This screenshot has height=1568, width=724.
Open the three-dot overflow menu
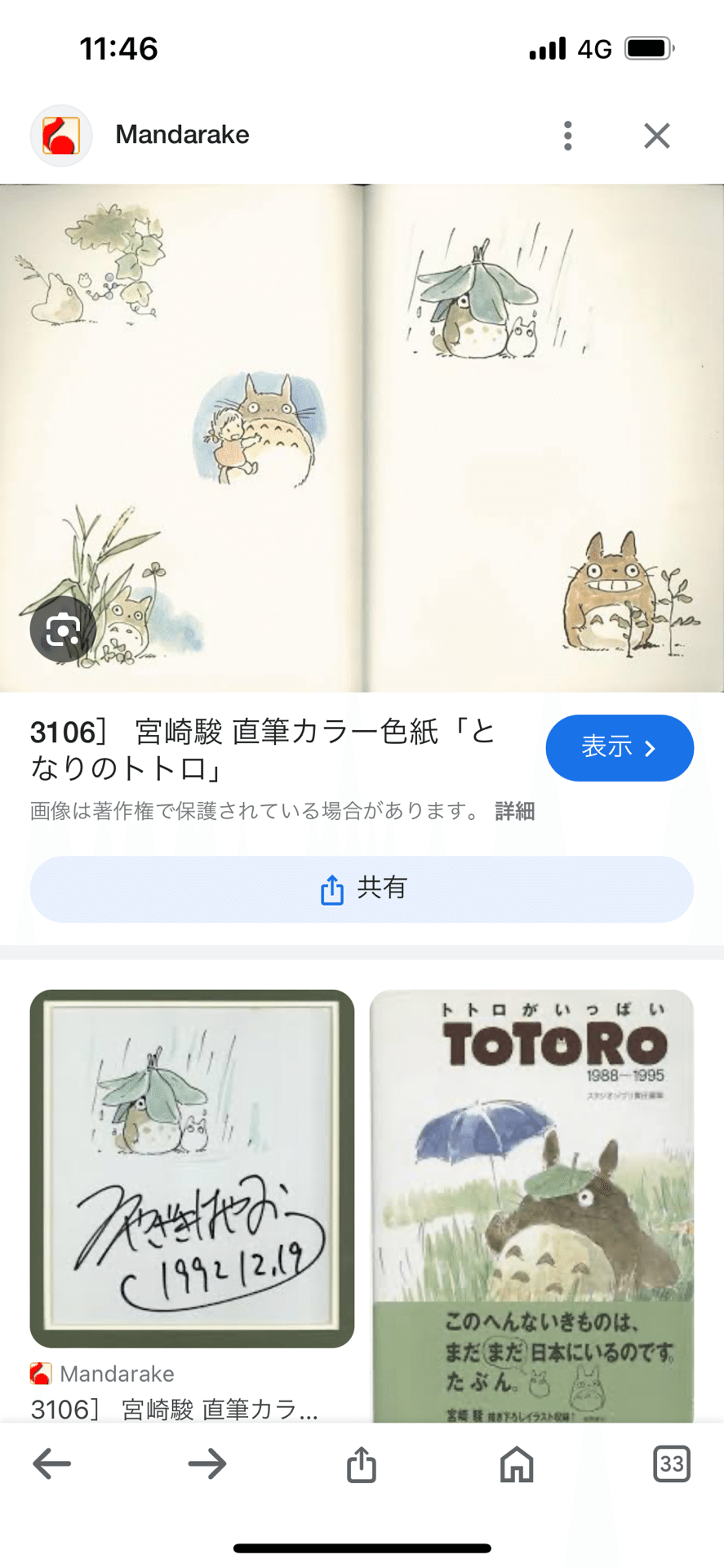click(567, 136)
